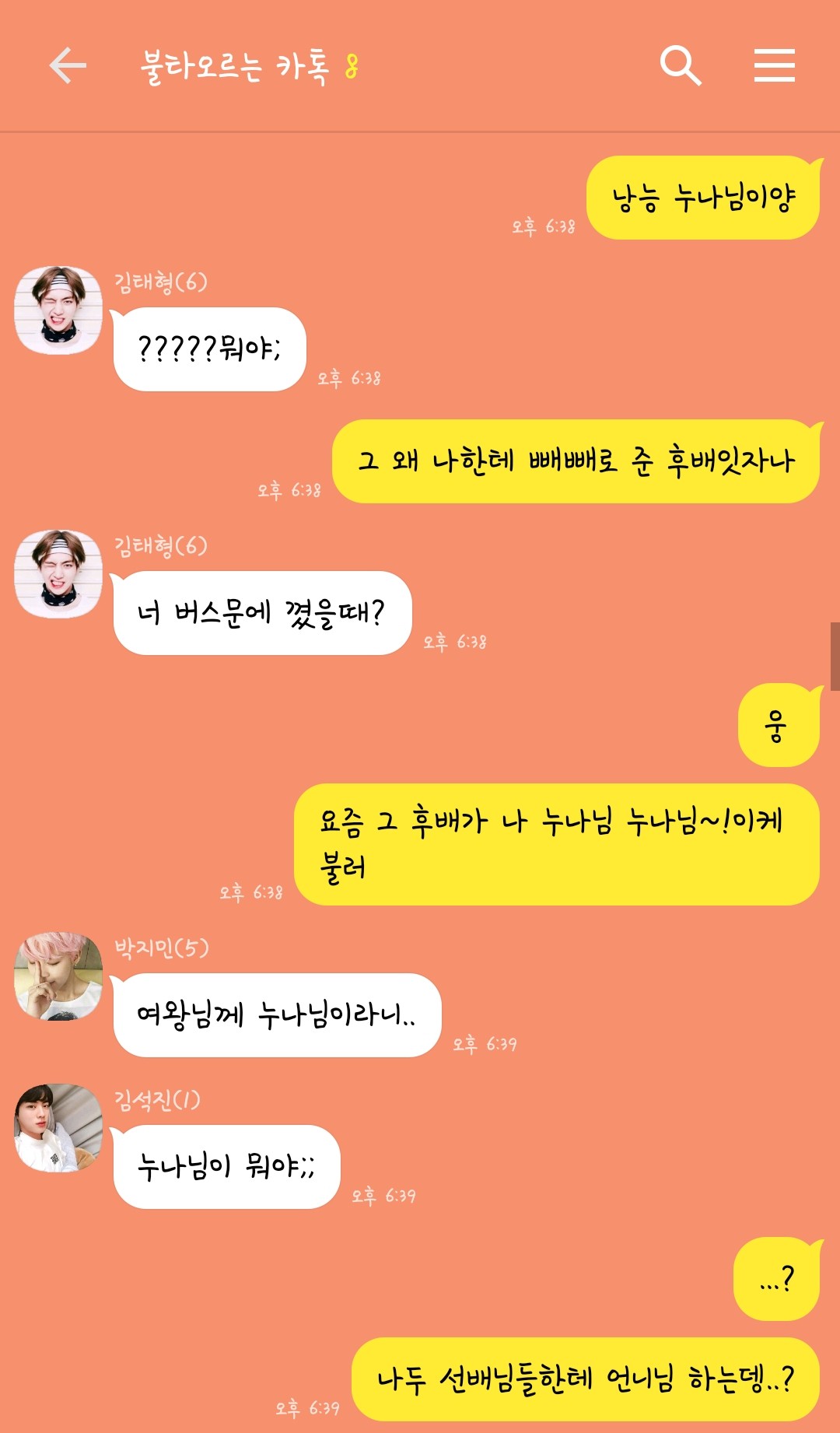Open 김석진's profile picture
The width and height of the screenshot is (840, 1433).
(58, 1127)
